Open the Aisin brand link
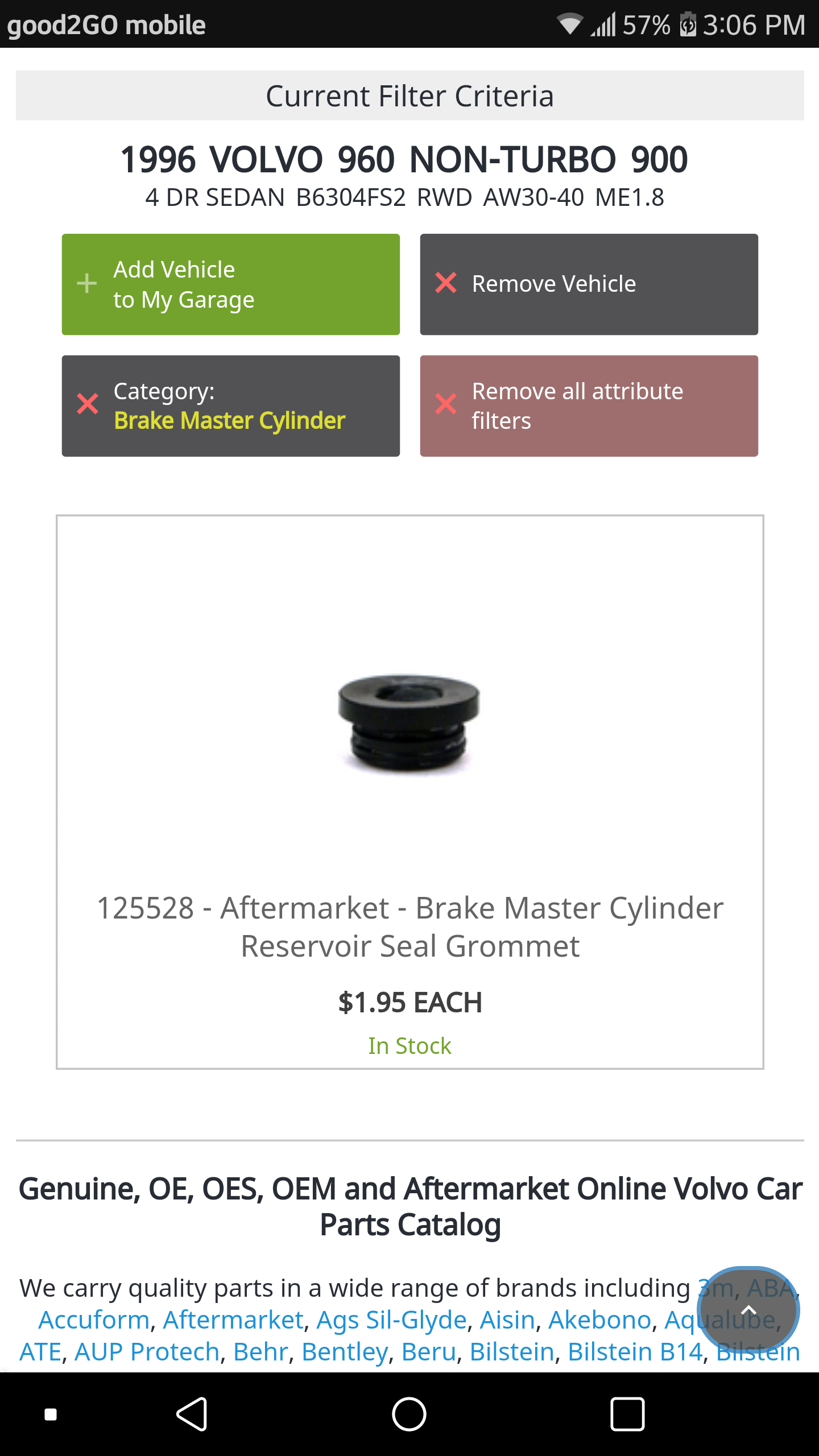Screen dimensions: 819x1456 point(507,1319)
